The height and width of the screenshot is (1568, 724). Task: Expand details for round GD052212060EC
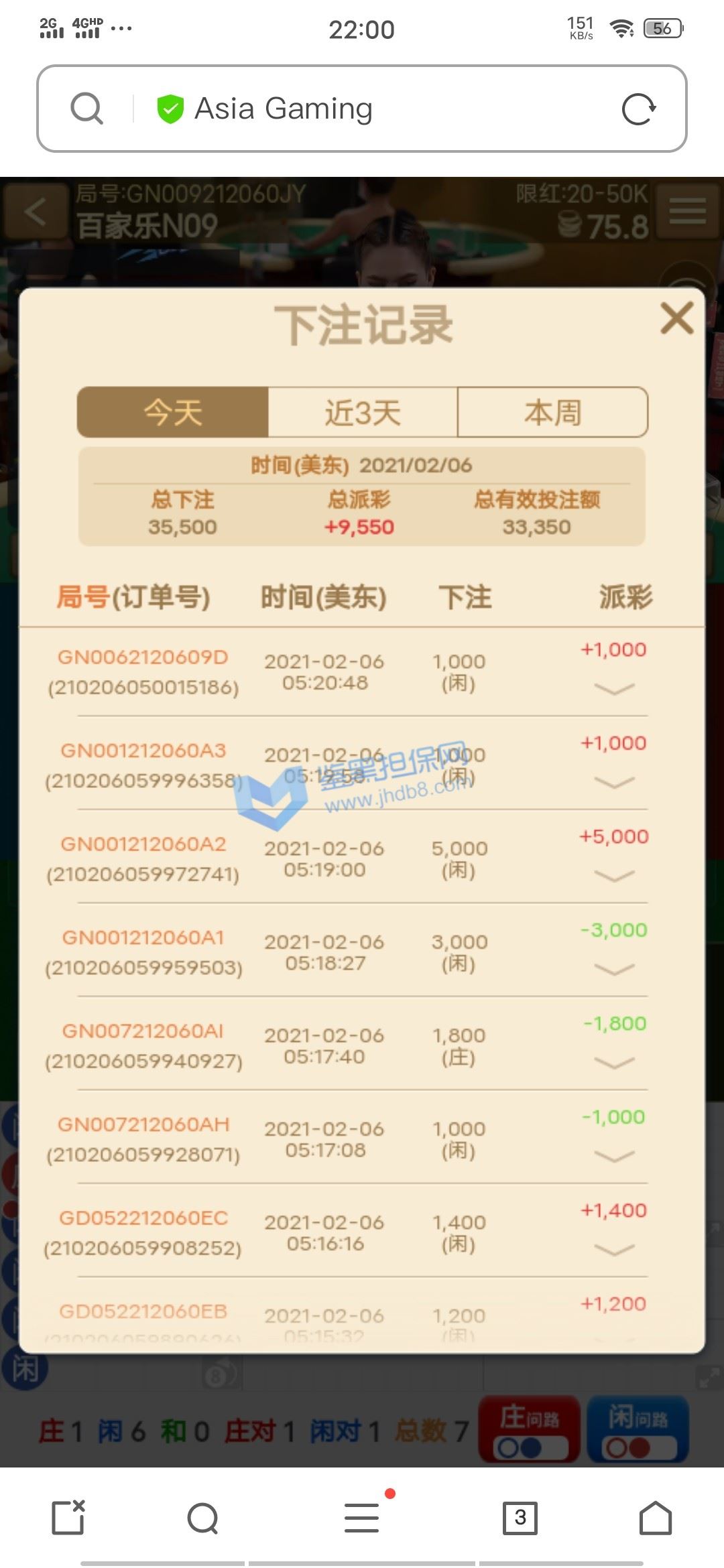(x=614, y=1250)
